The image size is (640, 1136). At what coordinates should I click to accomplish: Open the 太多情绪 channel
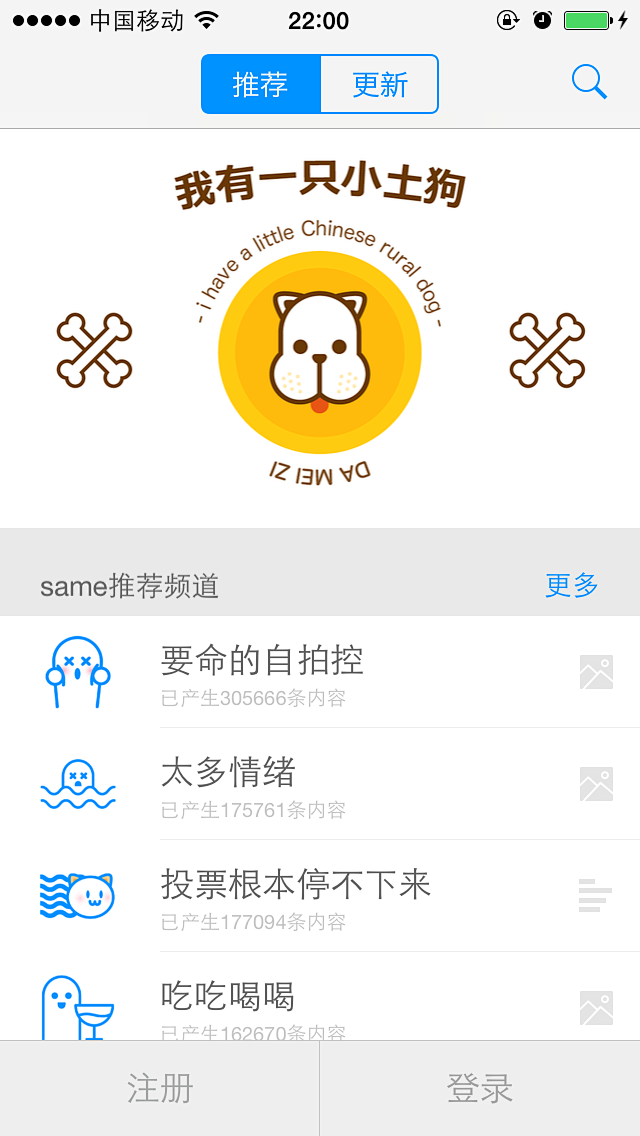coord(320,784)
